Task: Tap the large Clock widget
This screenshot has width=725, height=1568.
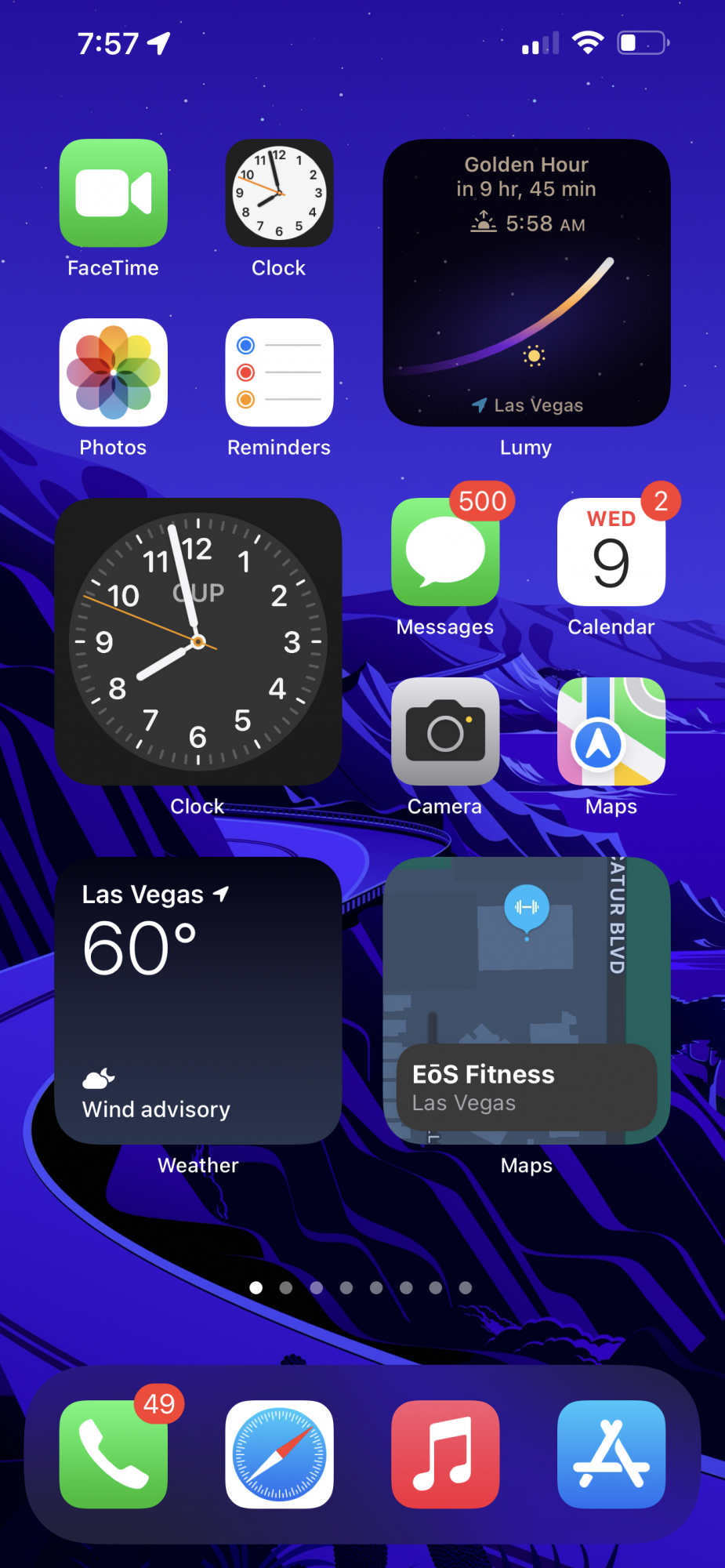Action: coord(198,641)
